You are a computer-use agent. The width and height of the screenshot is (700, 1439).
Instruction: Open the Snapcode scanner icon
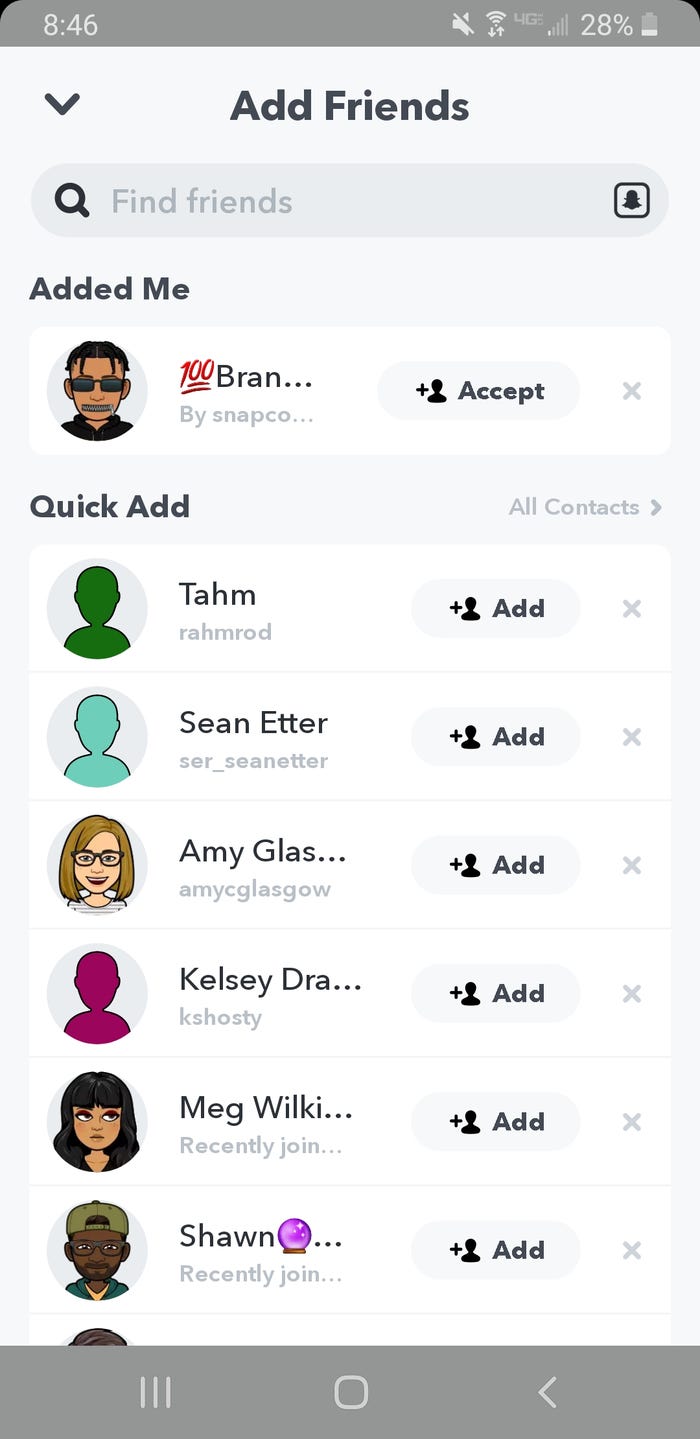click(631, 201)
